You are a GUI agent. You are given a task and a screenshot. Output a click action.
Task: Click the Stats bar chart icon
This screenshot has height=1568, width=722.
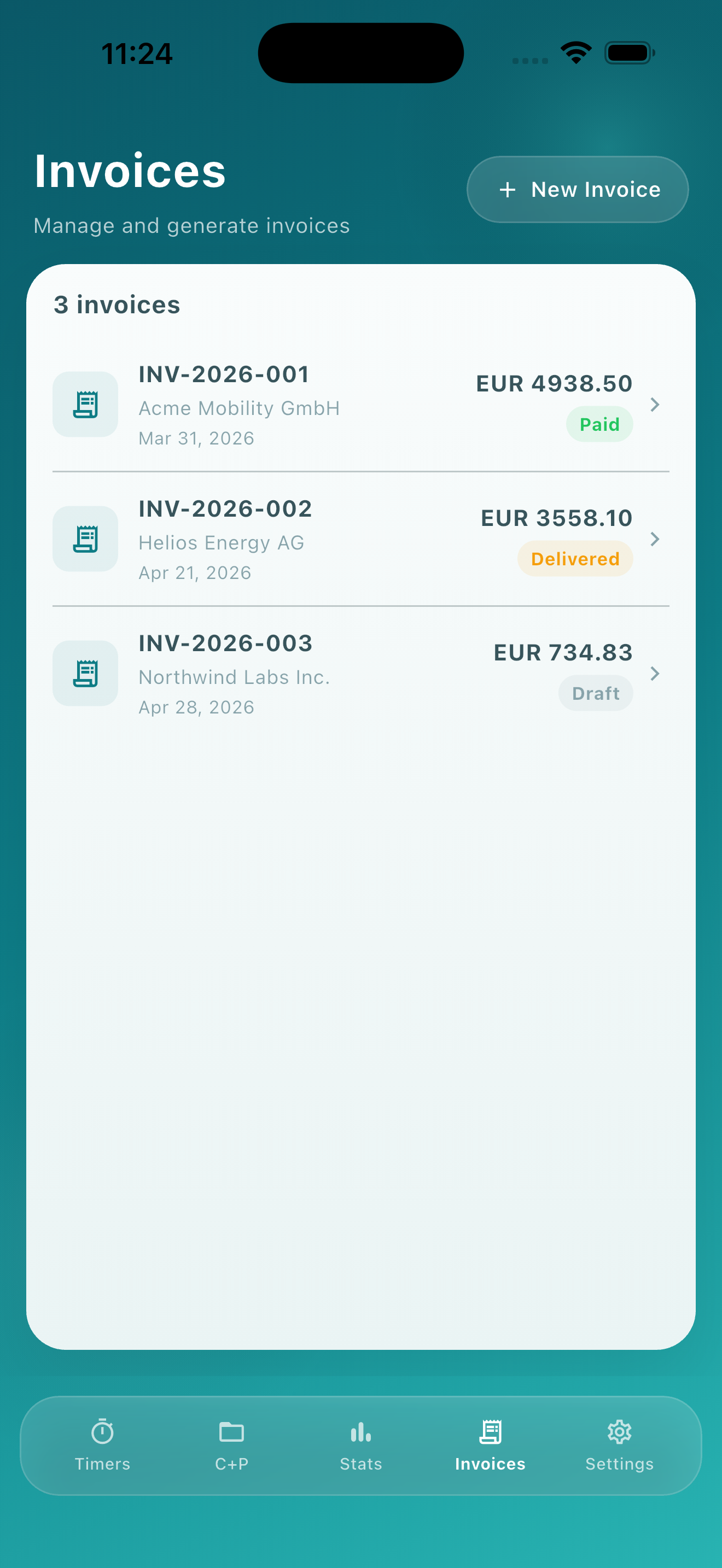click(361, 1433)
